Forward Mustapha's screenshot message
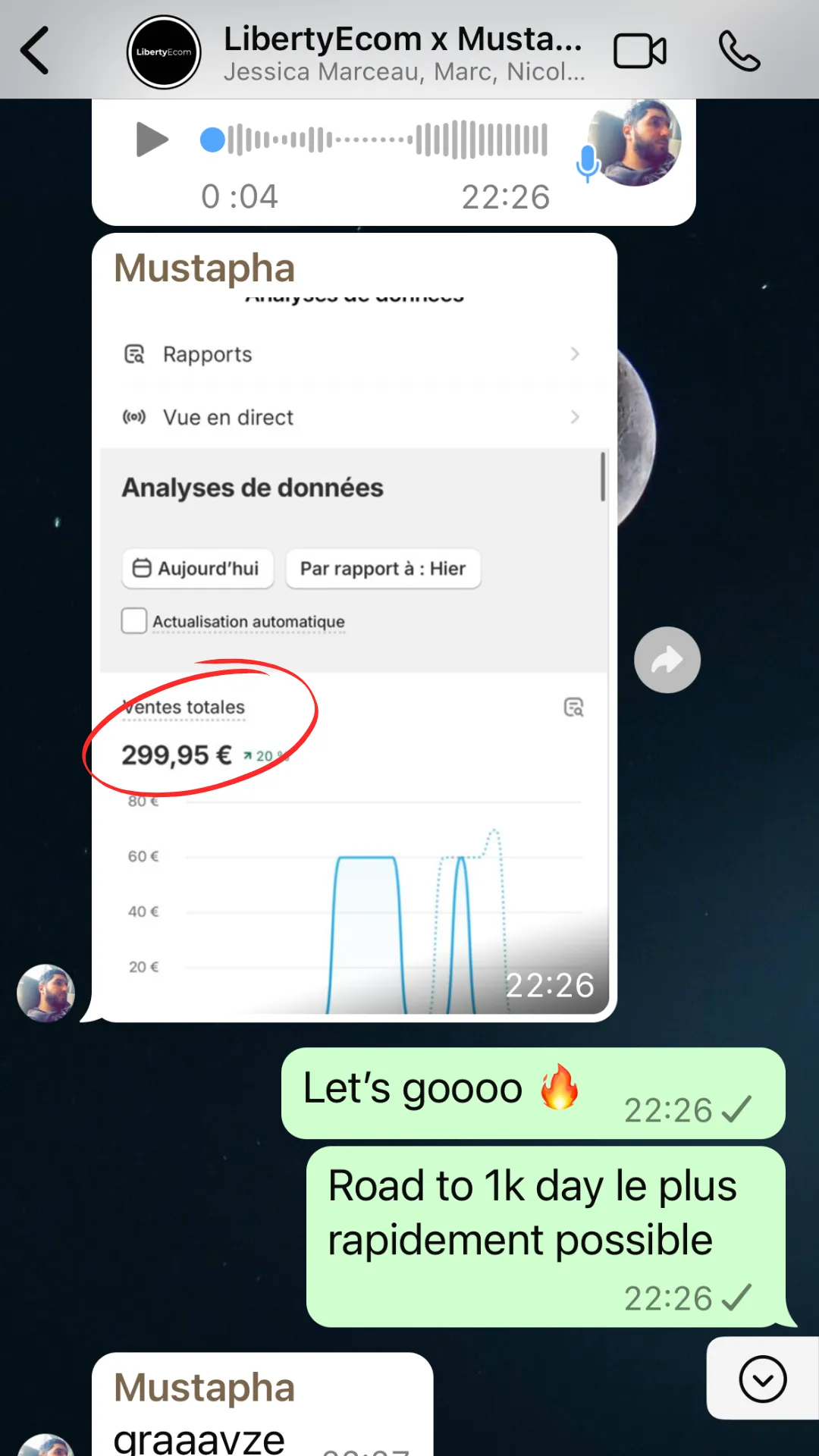 pyautogui.click(x=667, y=660)
